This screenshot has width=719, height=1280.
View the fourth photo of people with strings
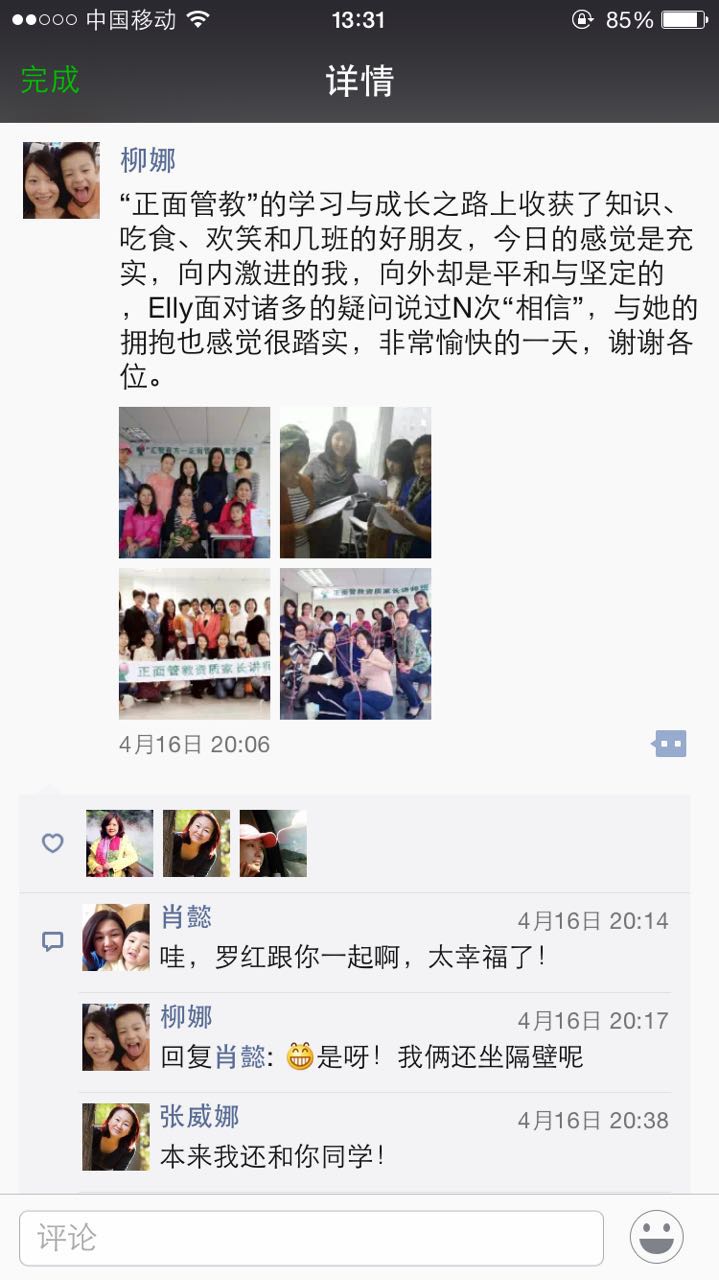(355, 643)
